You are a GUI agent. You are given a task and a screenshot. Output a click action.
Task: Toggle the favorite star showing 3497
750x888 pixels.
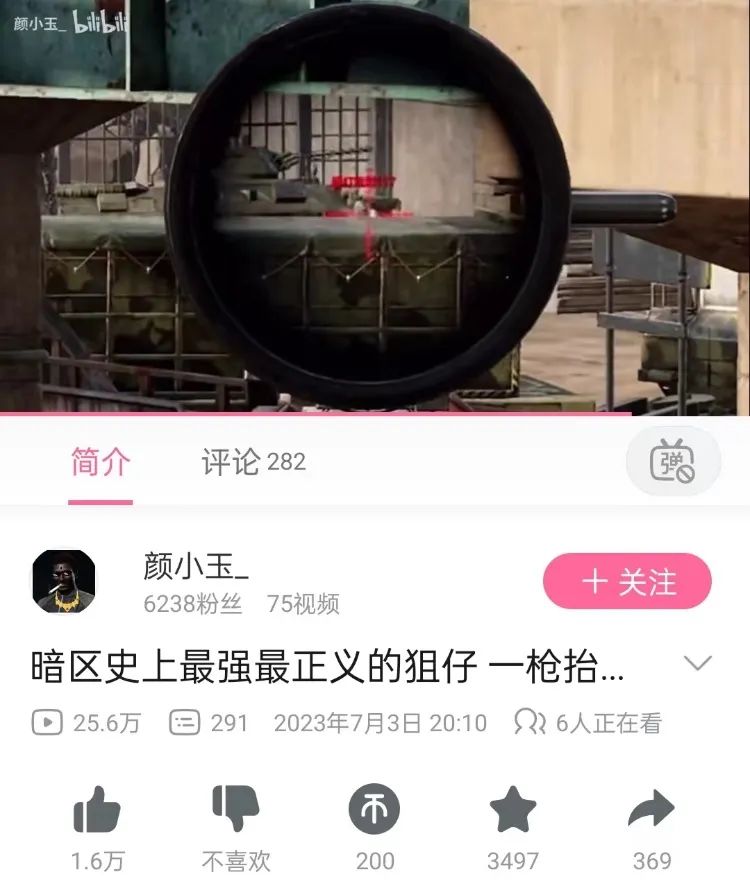514,810
